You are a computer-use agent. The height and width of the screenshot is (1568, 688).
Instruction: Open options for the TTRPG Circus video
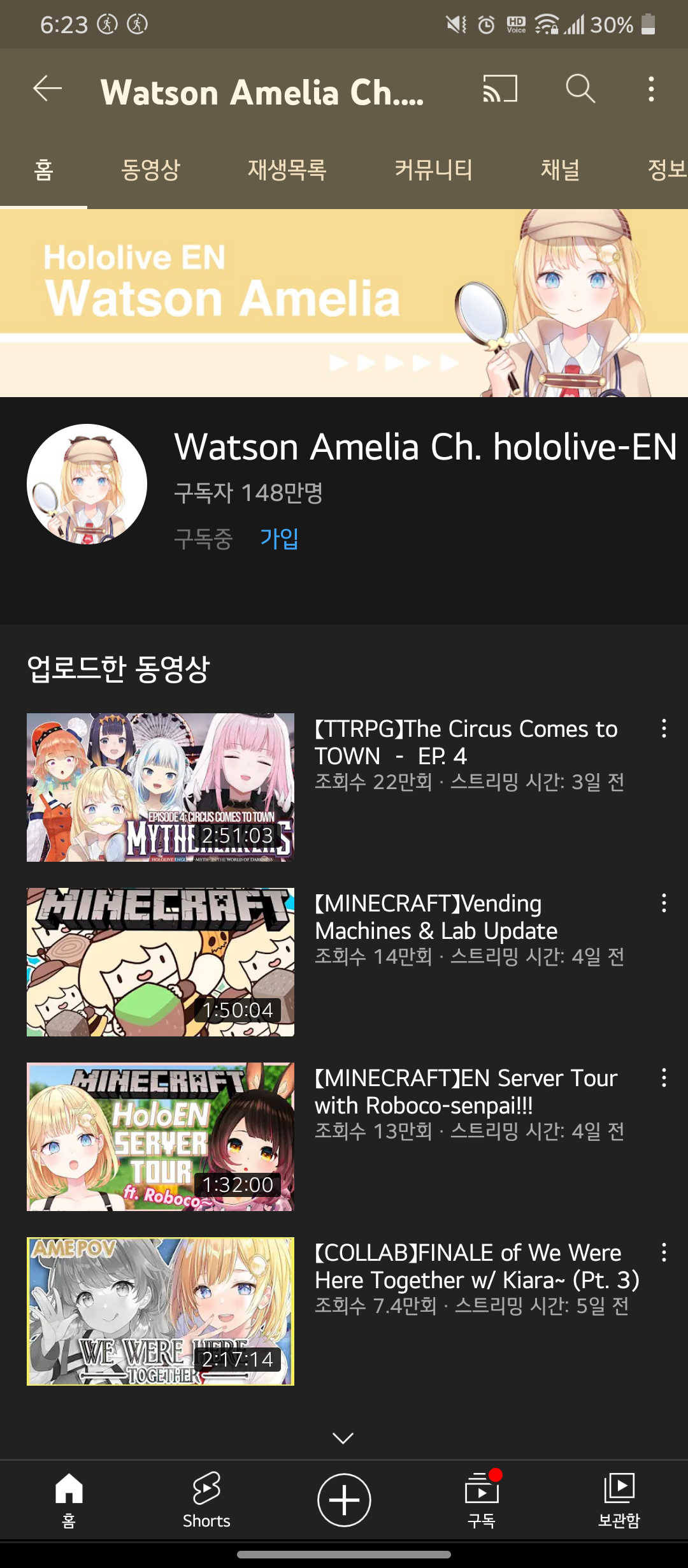(664, 729)
